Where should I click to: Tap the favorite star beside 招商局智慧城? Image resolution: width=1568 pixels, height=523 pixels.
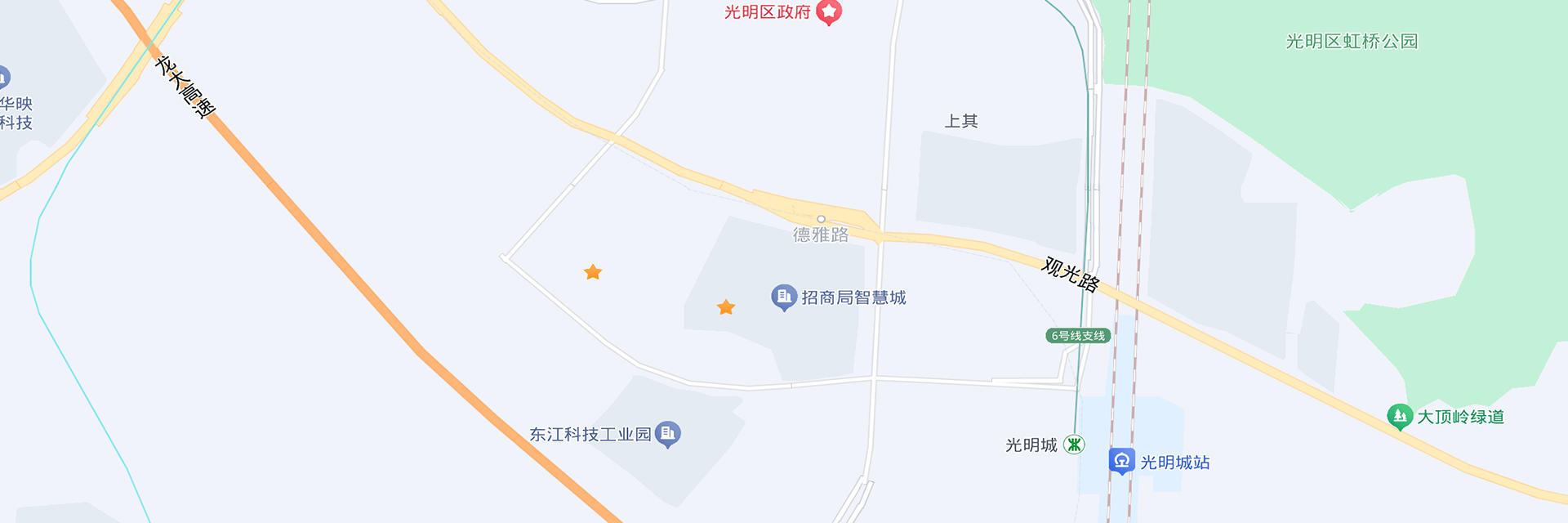tap(726, 307)
